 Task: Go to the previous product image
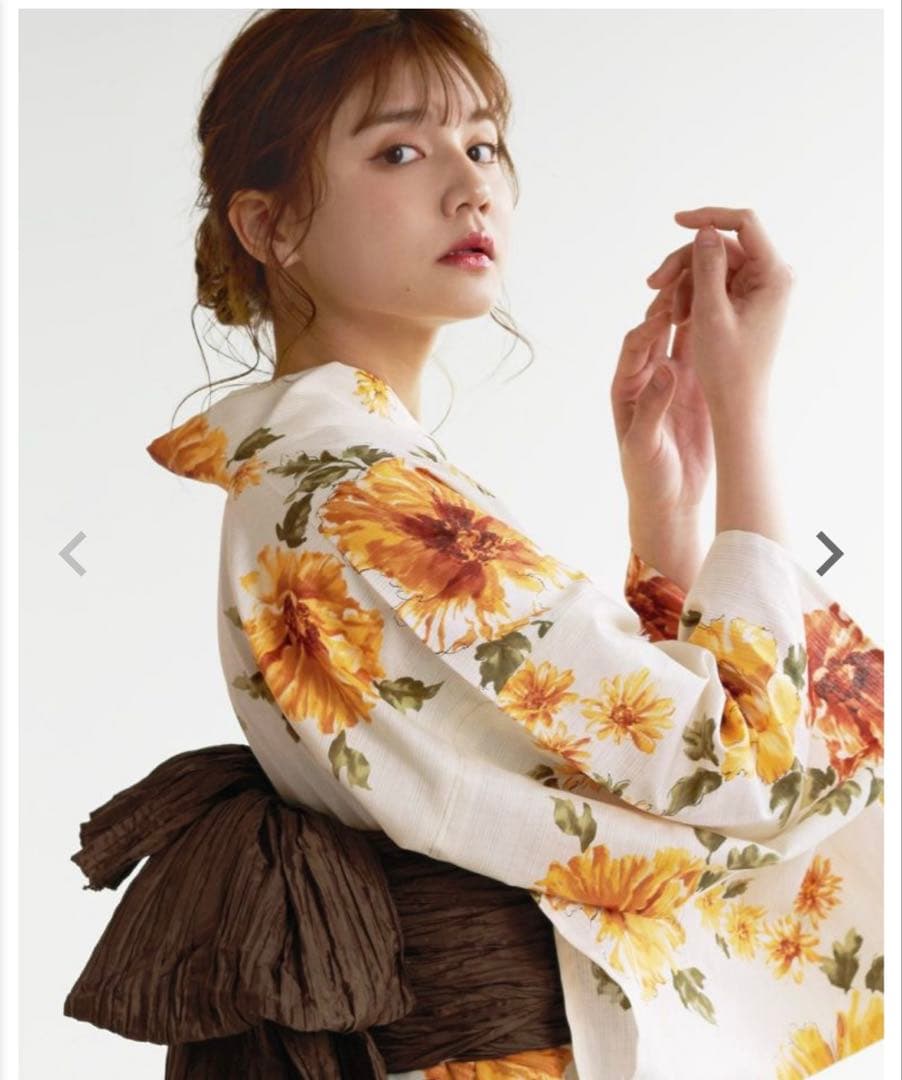pos(72,553)
